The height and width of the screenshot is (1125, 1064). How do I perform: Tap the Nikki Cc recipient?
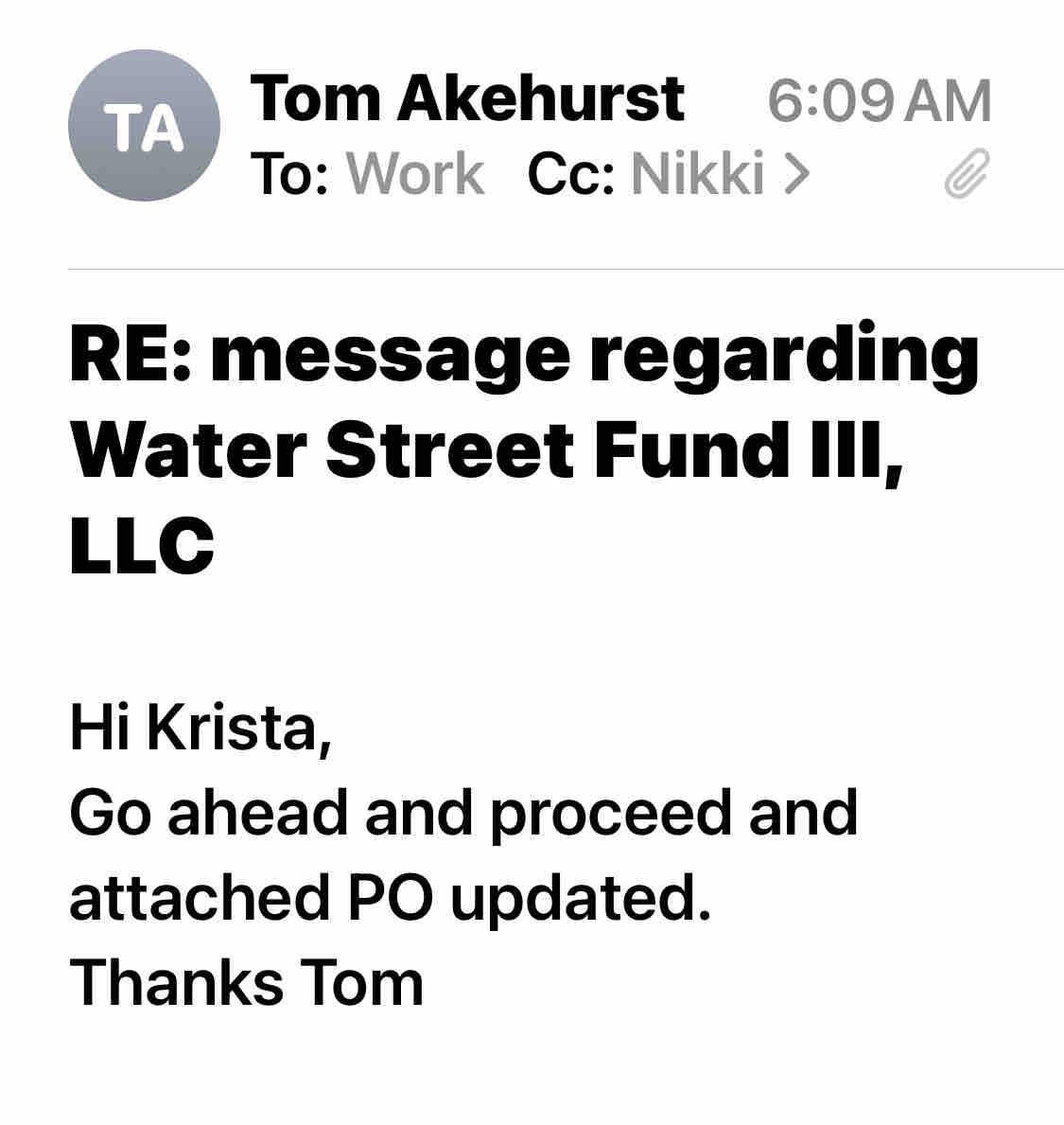pyautogui.click(x=696, y=175)
